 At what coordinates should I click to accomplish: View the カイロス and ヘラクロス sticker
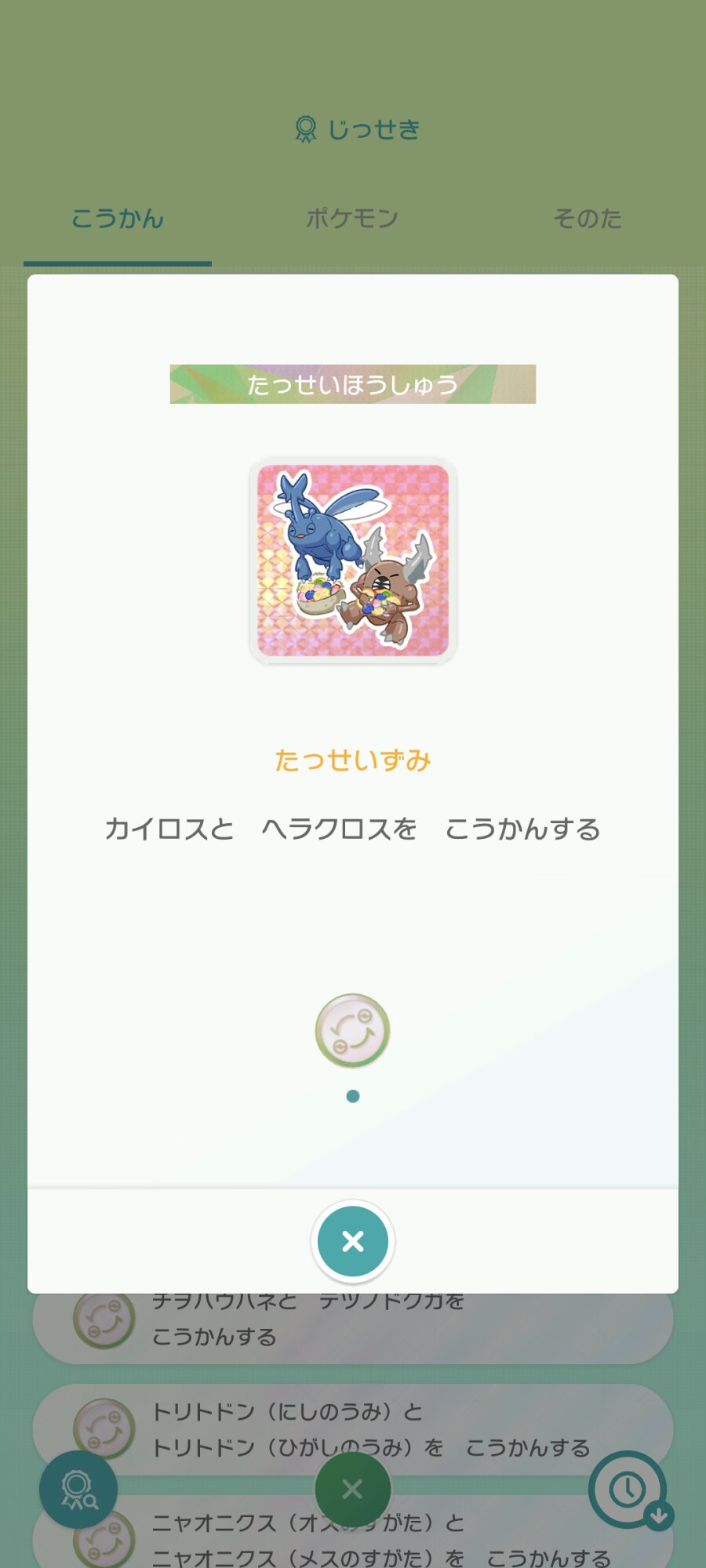coord(353,561)
